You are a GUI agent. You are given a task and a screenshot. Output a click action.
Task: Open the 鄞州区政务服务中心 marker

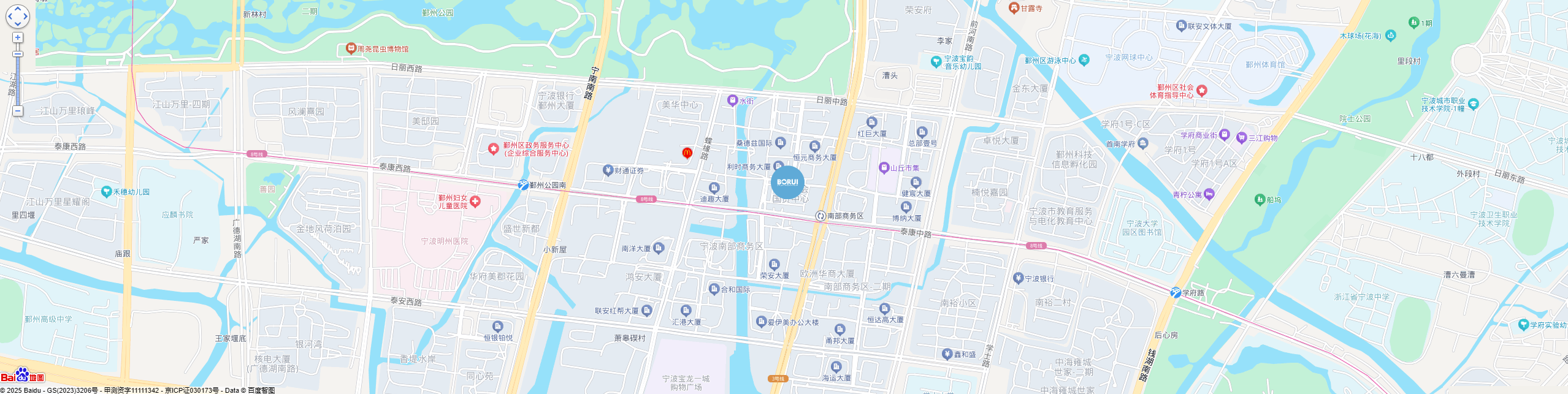coord(493,149)
